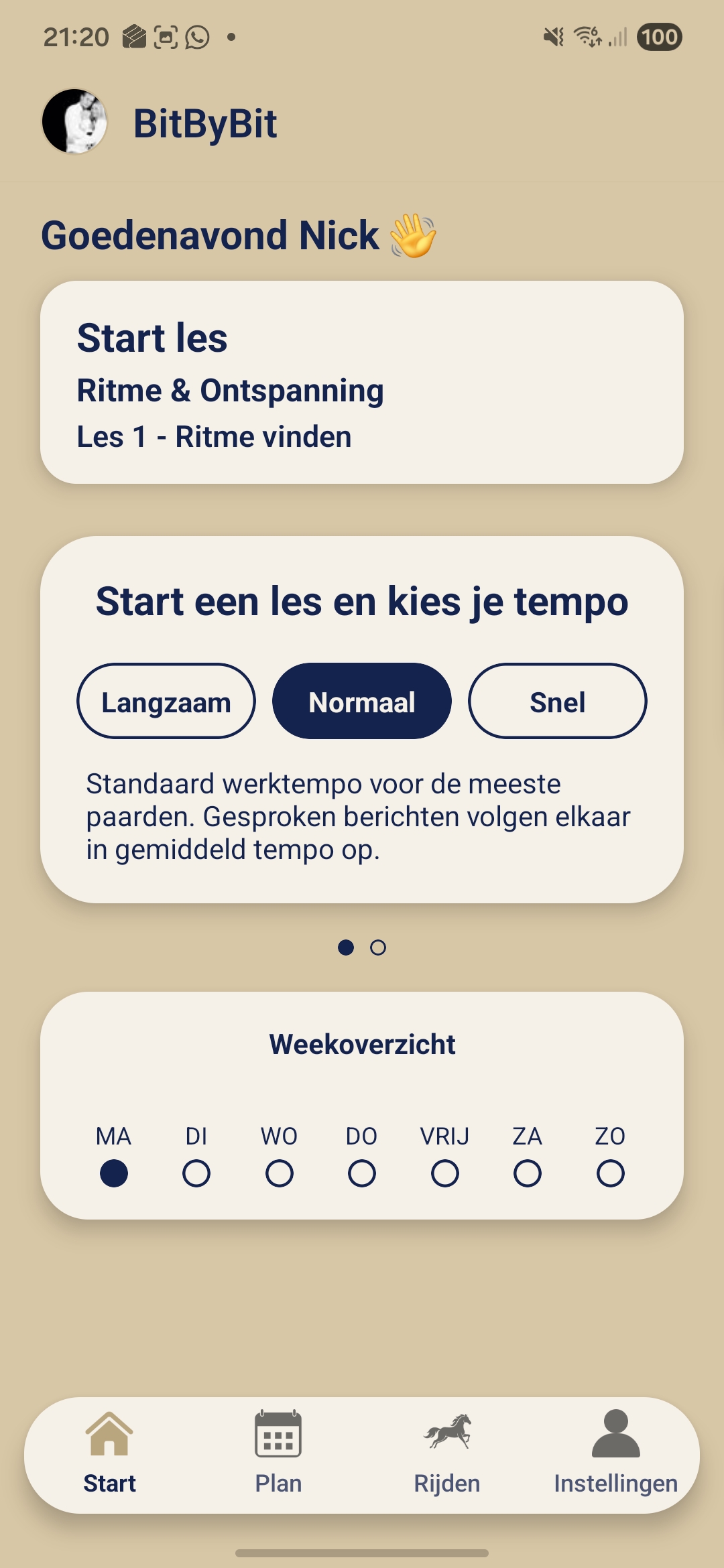Select the Langzaam tempo
Image resolution: width=724 pixels, height=1568 pixels.
click(166, 702)
